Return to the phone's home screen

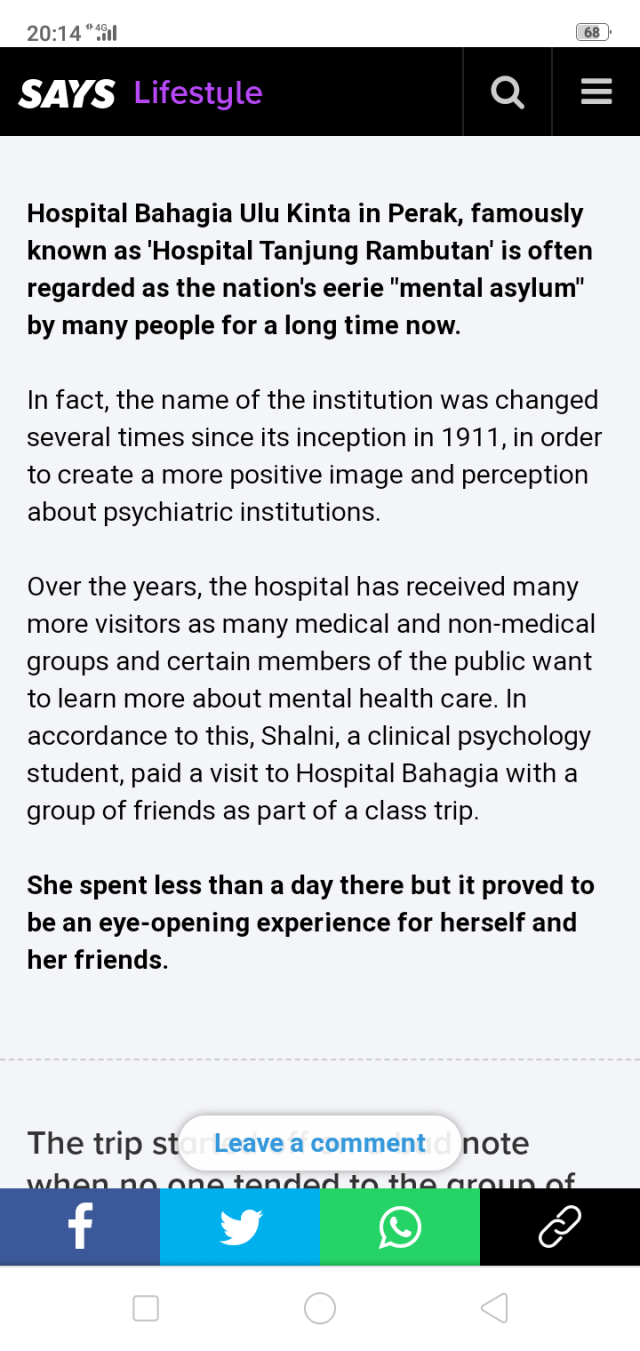[320, 1308]
